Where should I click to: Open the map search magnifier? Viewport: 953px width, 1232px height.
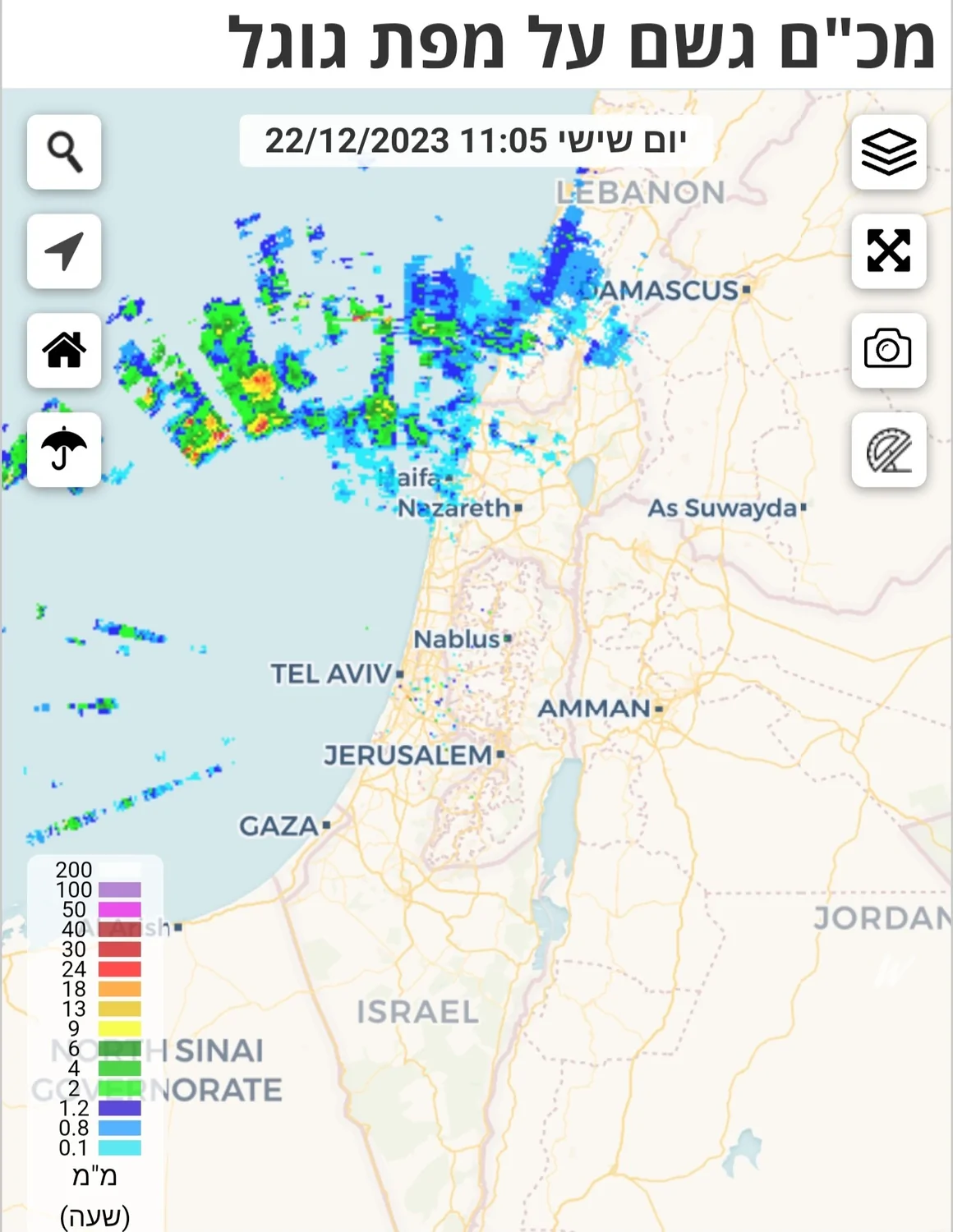(64, 152)
